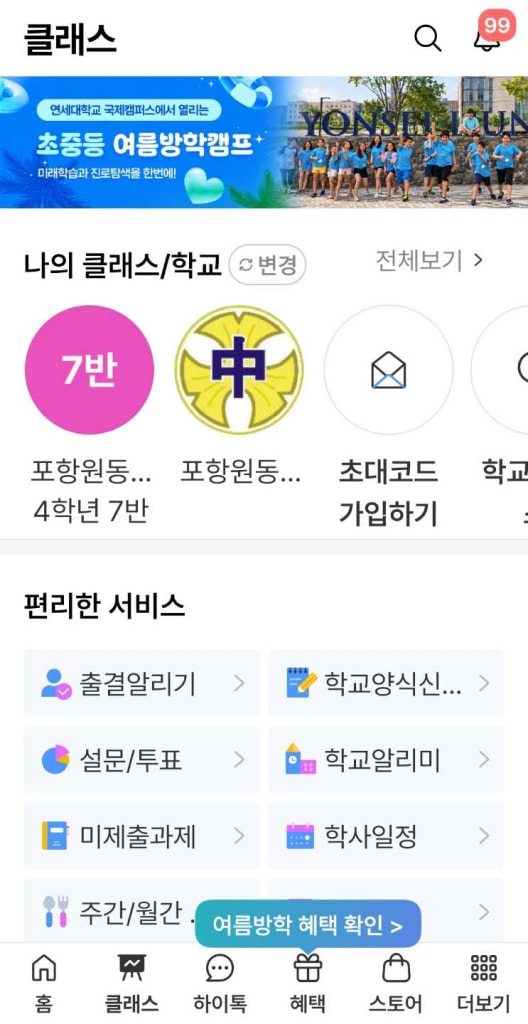This screenshot has width=528, height=1024.
Task: Open the search icon
Action: coord(427,39)
